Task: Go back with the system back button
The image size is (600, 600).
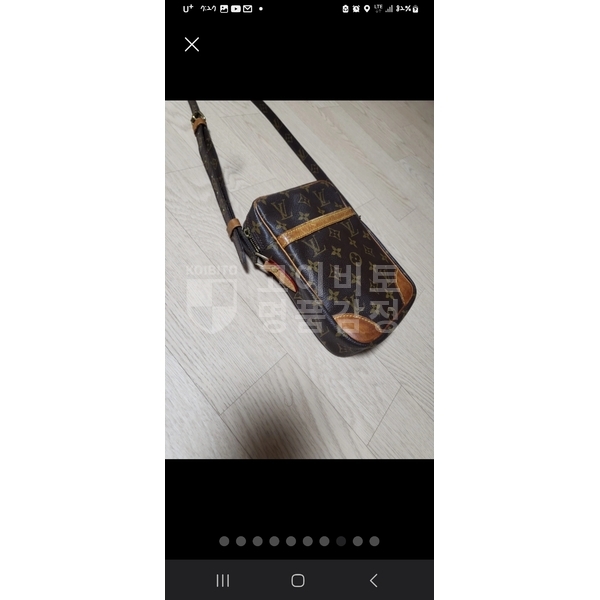Action: coord(374,580)
